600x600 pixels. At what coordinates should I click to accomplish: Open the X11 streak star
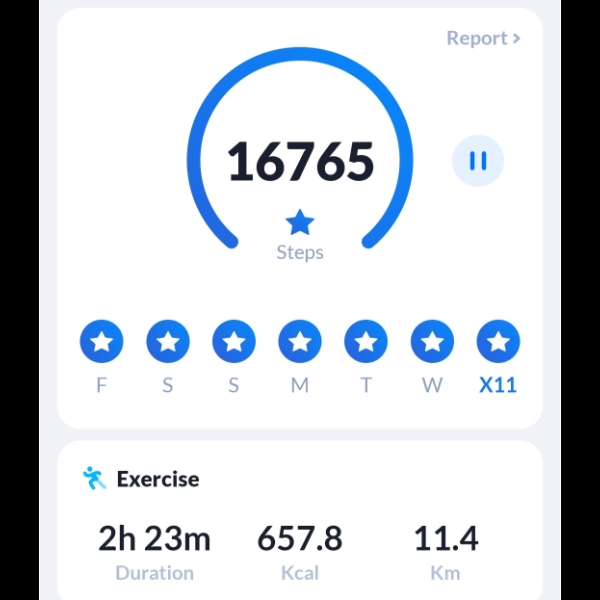click(x=498, y=342)
